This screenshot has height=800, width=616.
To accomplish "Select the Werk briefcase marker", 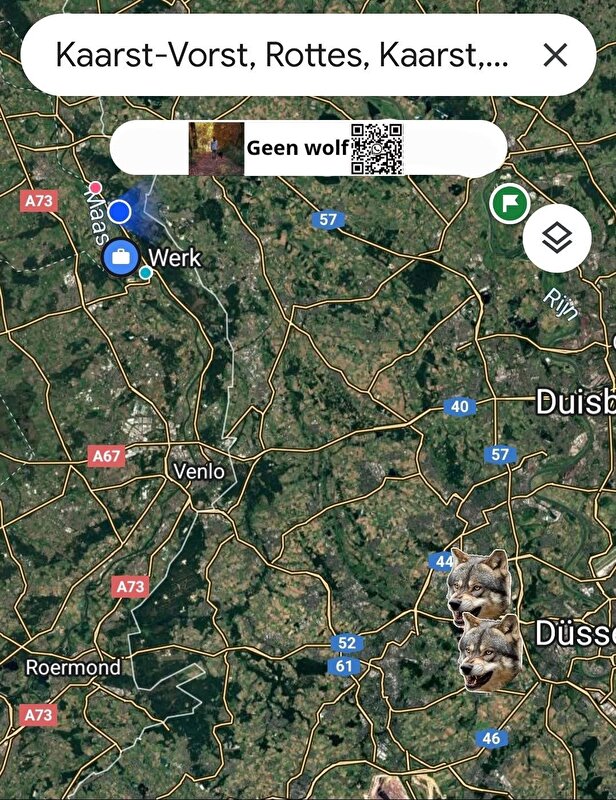I will pyautogui.click(x=120, y=258).
